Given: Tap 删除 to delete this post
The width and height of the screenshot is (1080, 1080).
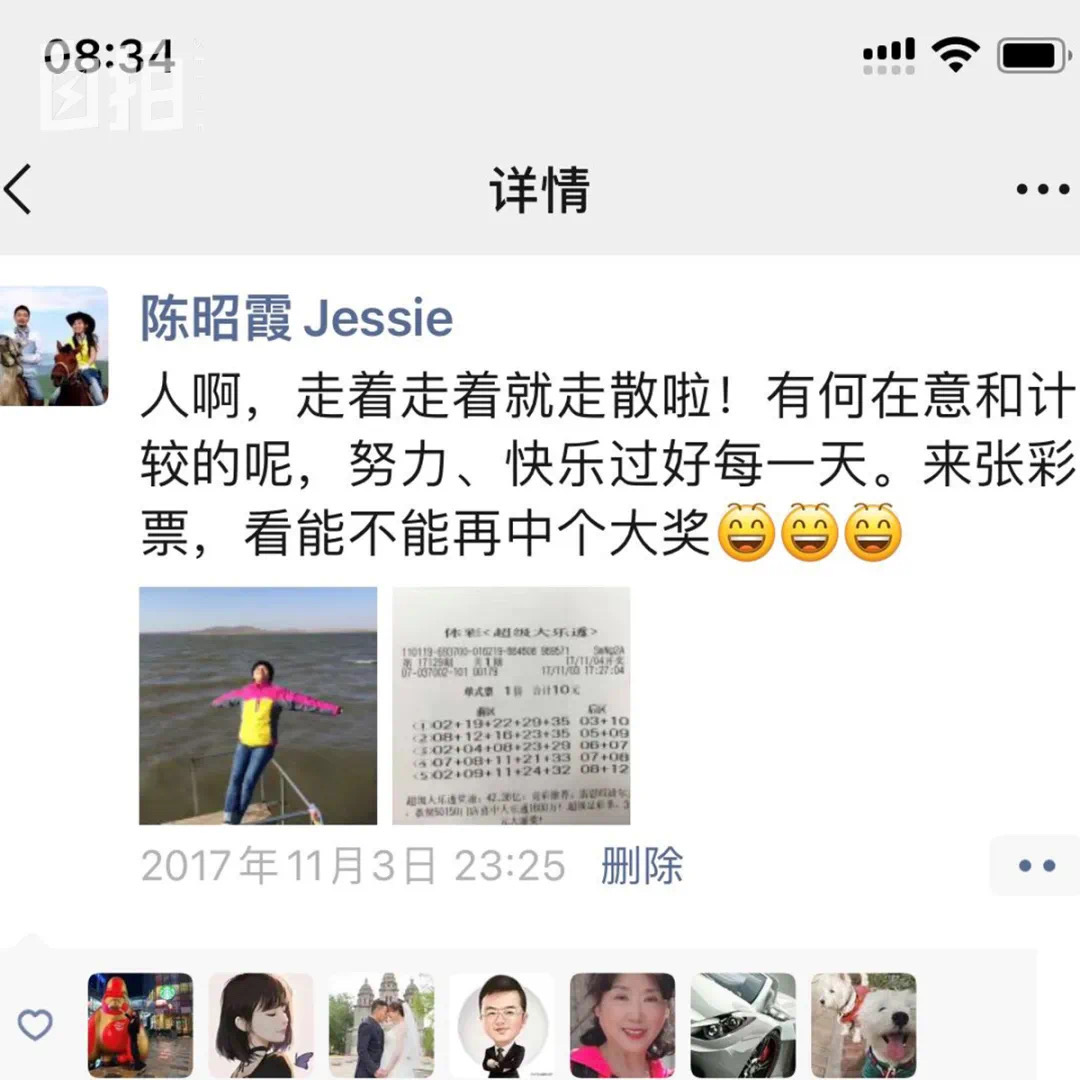Looking at the screenshot, I should (641, 865).
